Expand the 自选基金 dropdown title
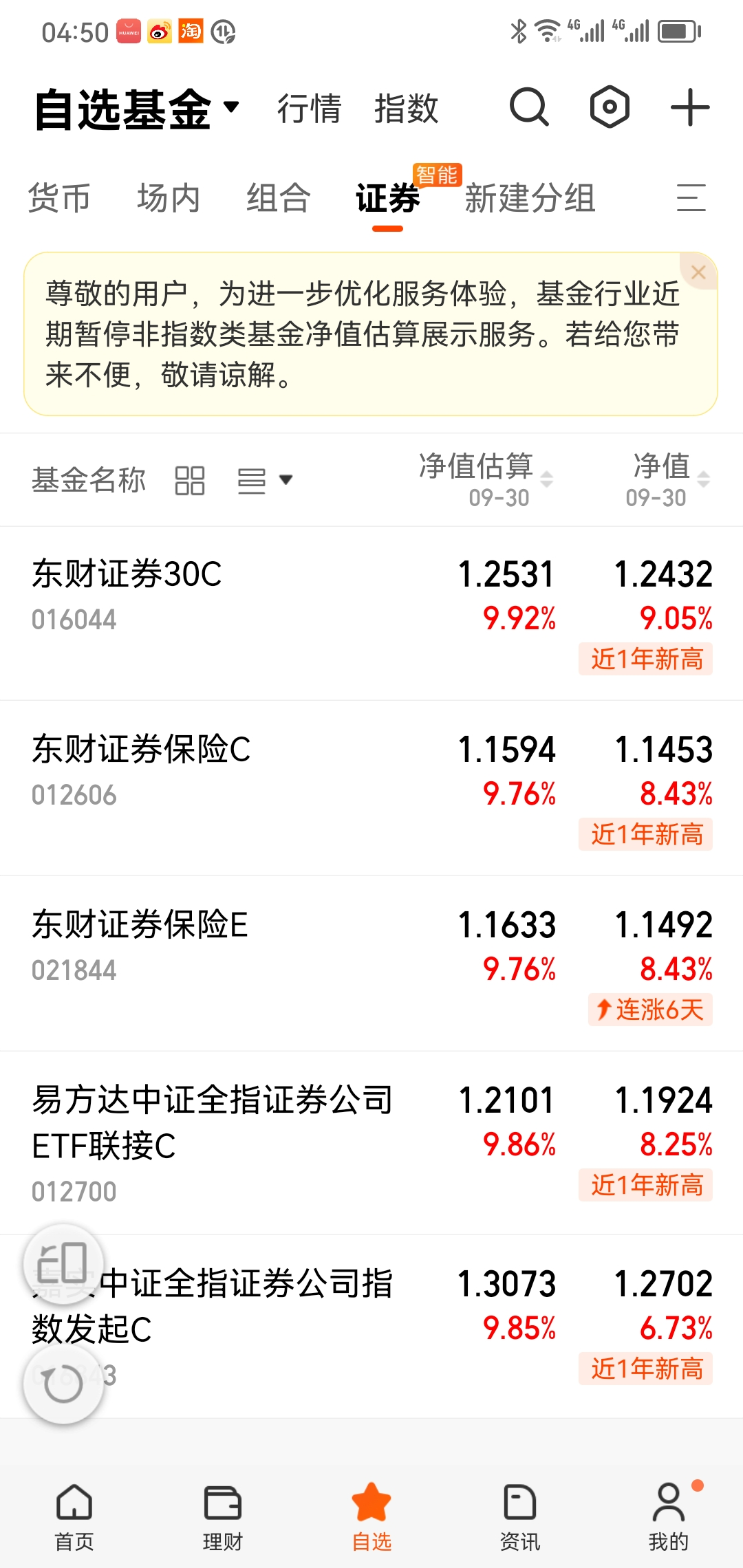The height and width of the screenshot is (1568, 743). click(x=137, y=109)
